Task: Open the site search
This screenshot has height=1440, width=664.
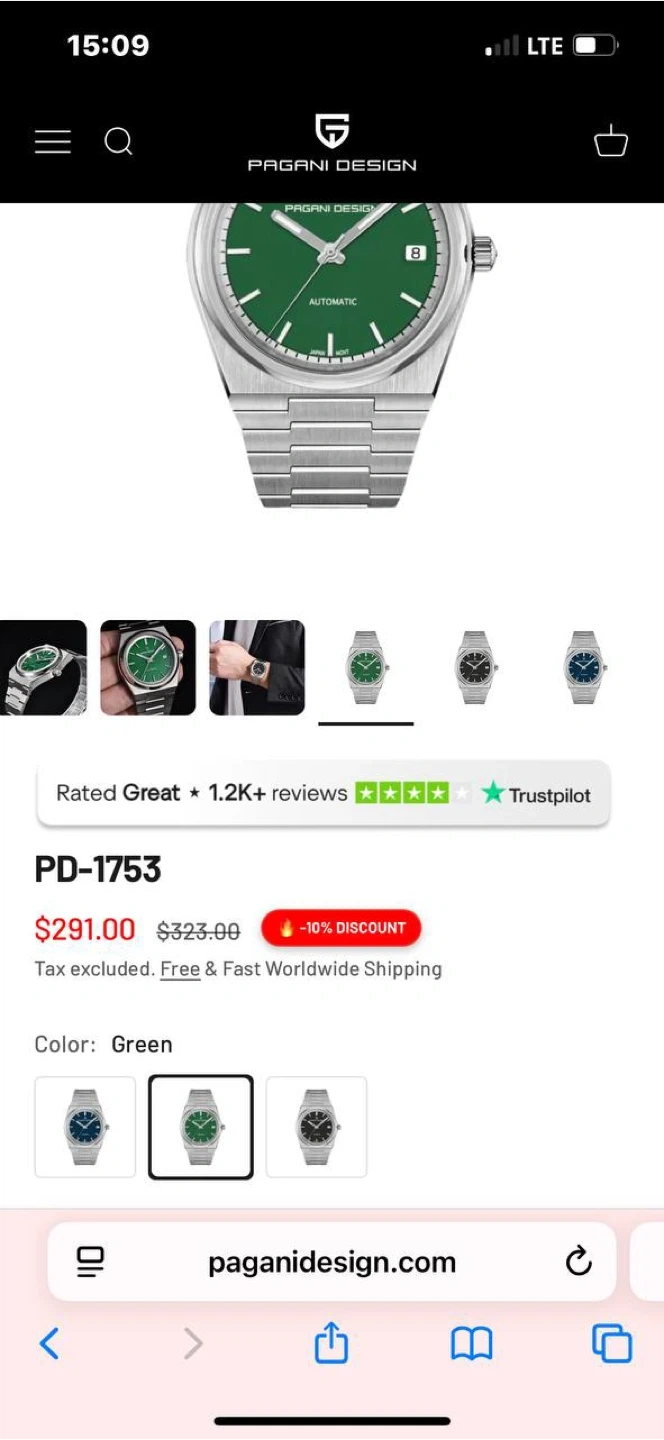Action: (x=118, y=142)
